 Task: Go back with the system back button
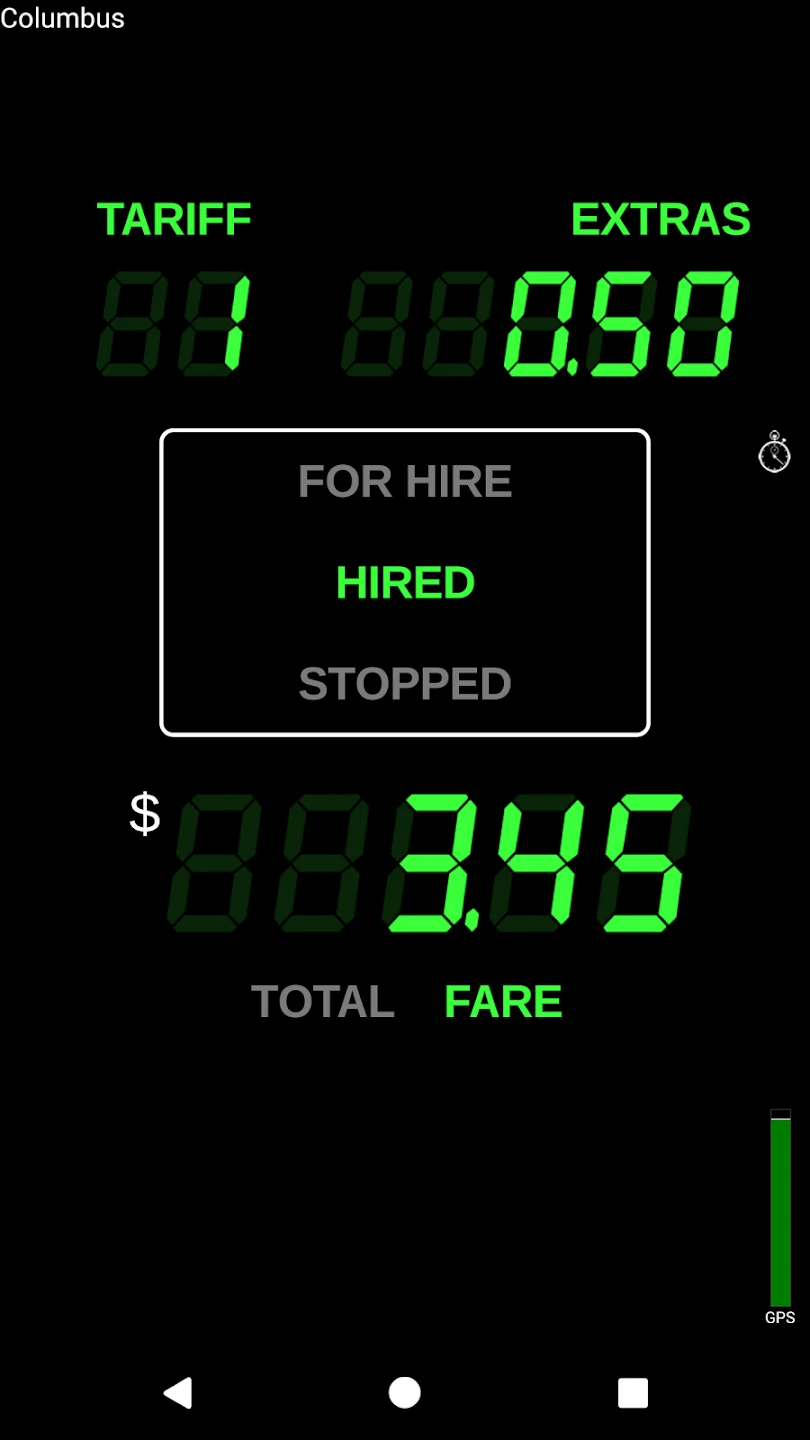(x=178, y=1392)
